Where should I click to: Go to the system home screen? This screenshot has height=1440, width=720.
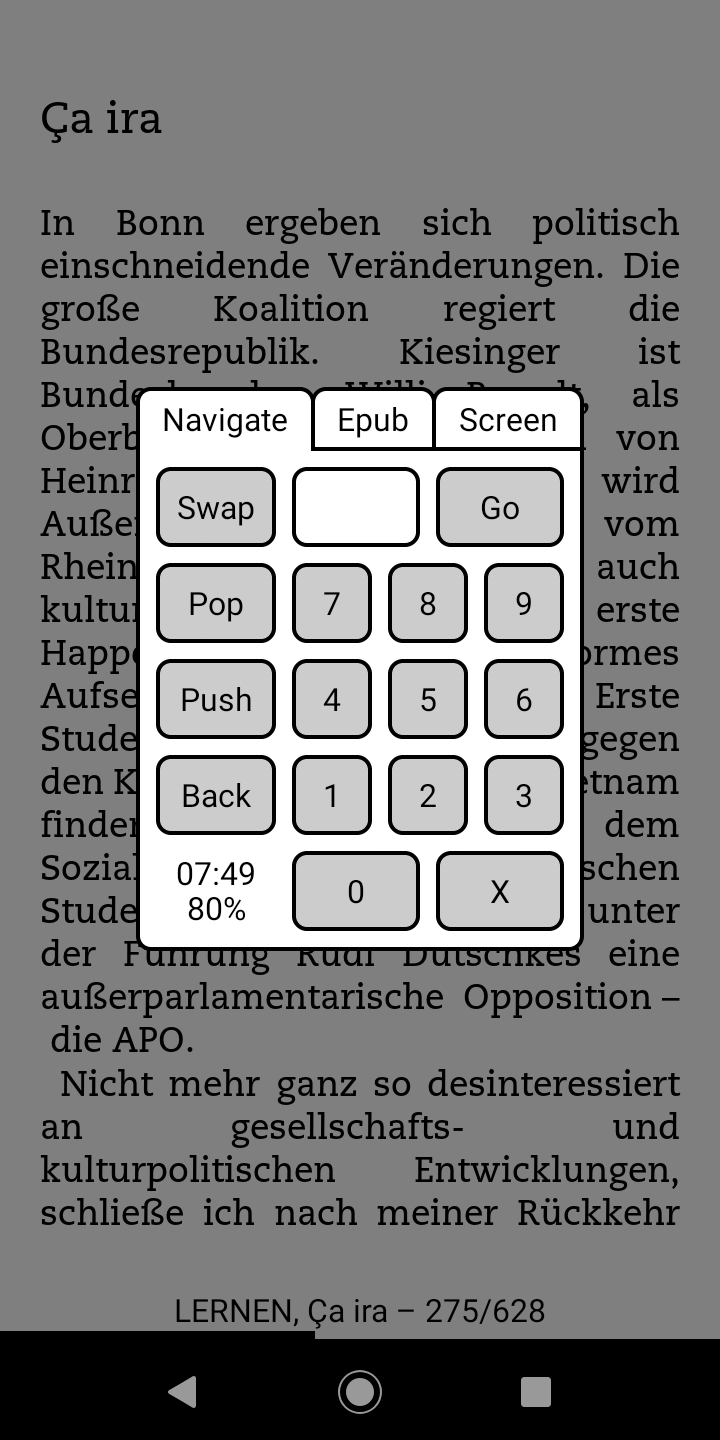[x=360, y=1391]
